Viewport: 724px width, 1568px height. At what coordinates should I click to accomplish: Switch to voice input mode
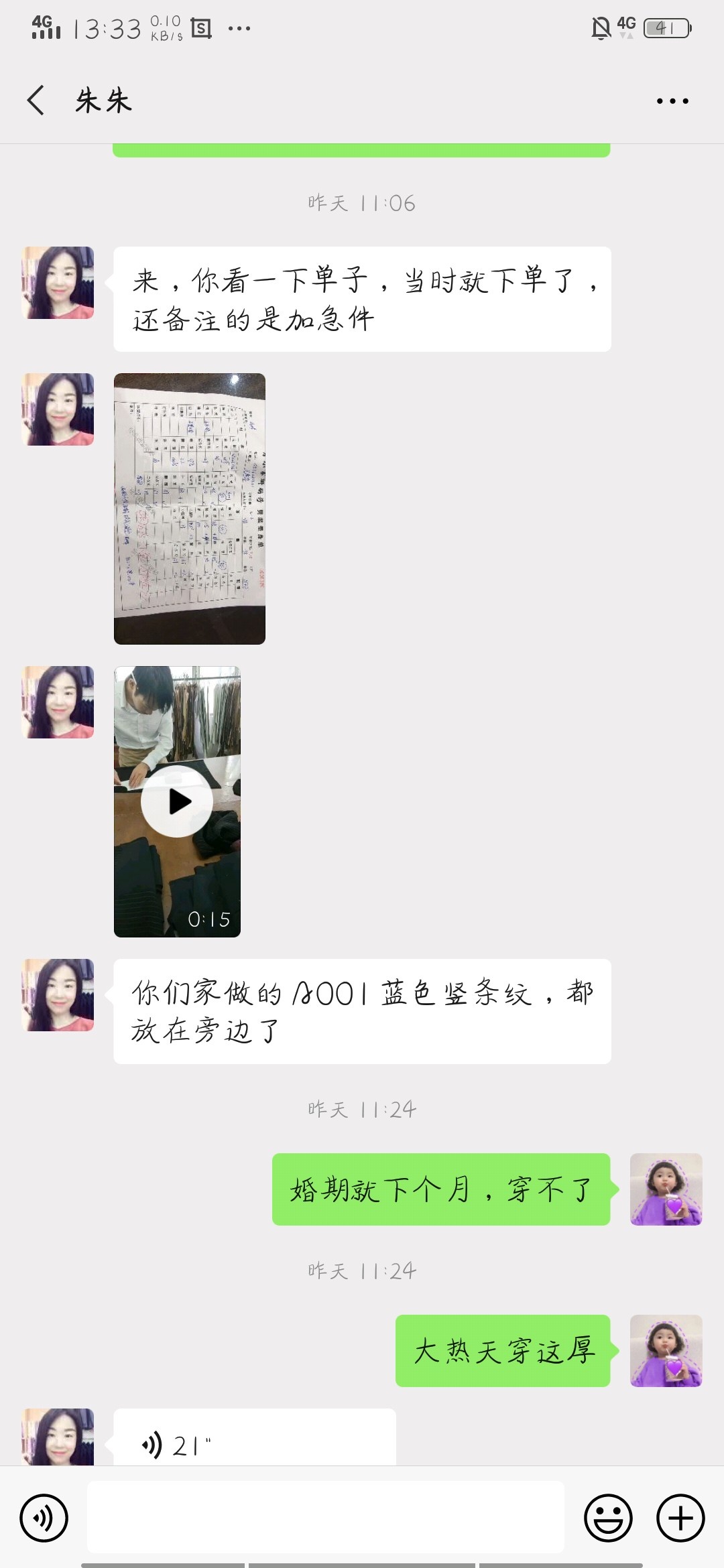(44, 1518)
